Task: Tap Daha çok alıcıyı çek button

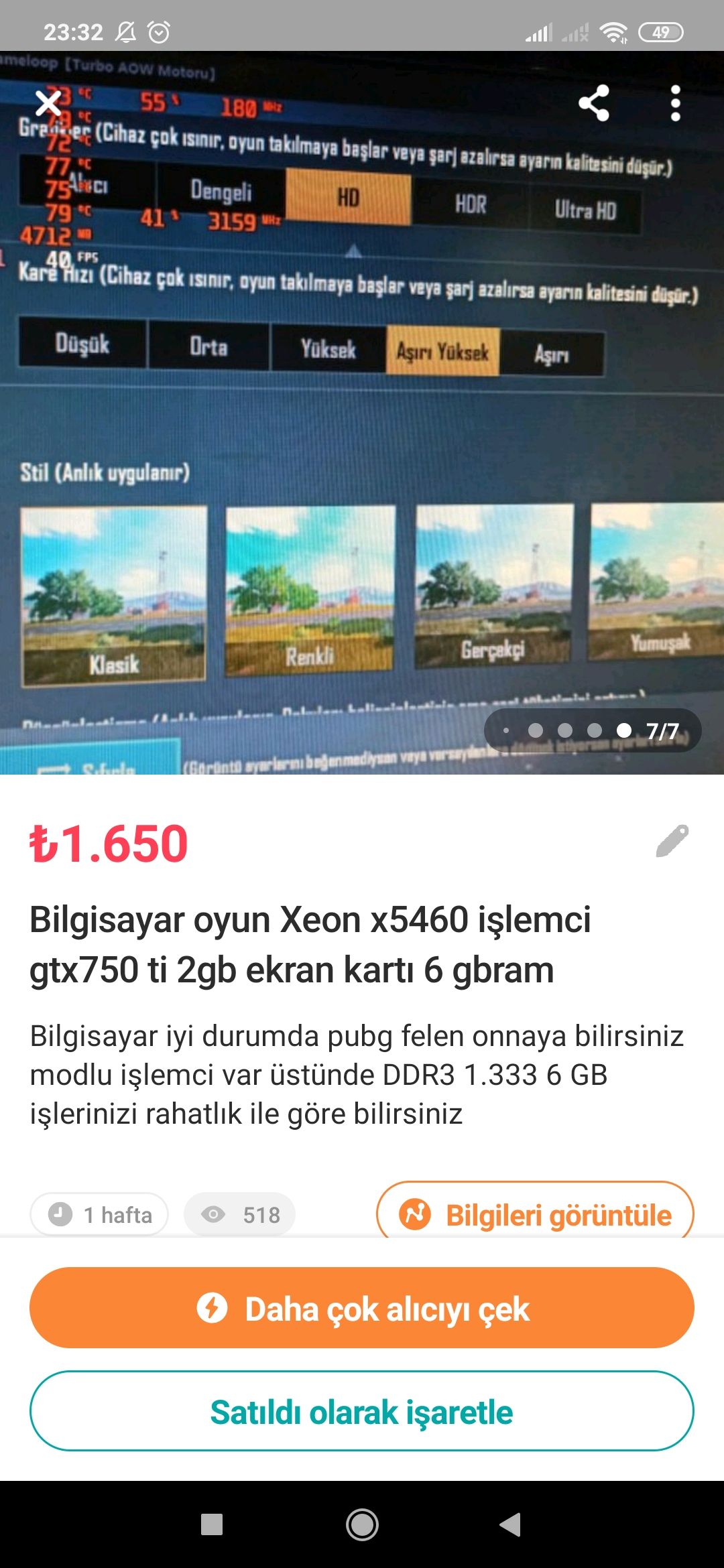Action: [x=362, y=1308]
